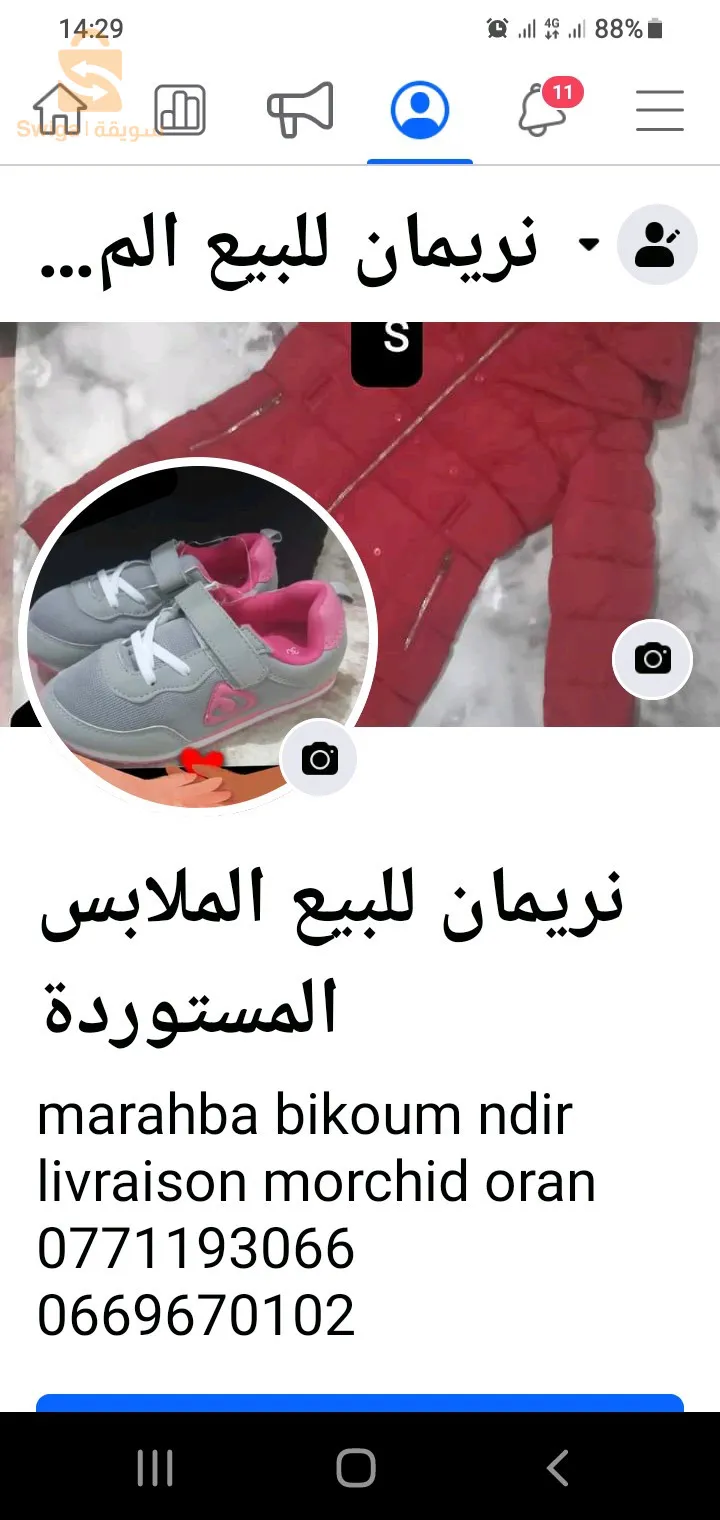Select the Marketplace insights icon

[180, 108]
